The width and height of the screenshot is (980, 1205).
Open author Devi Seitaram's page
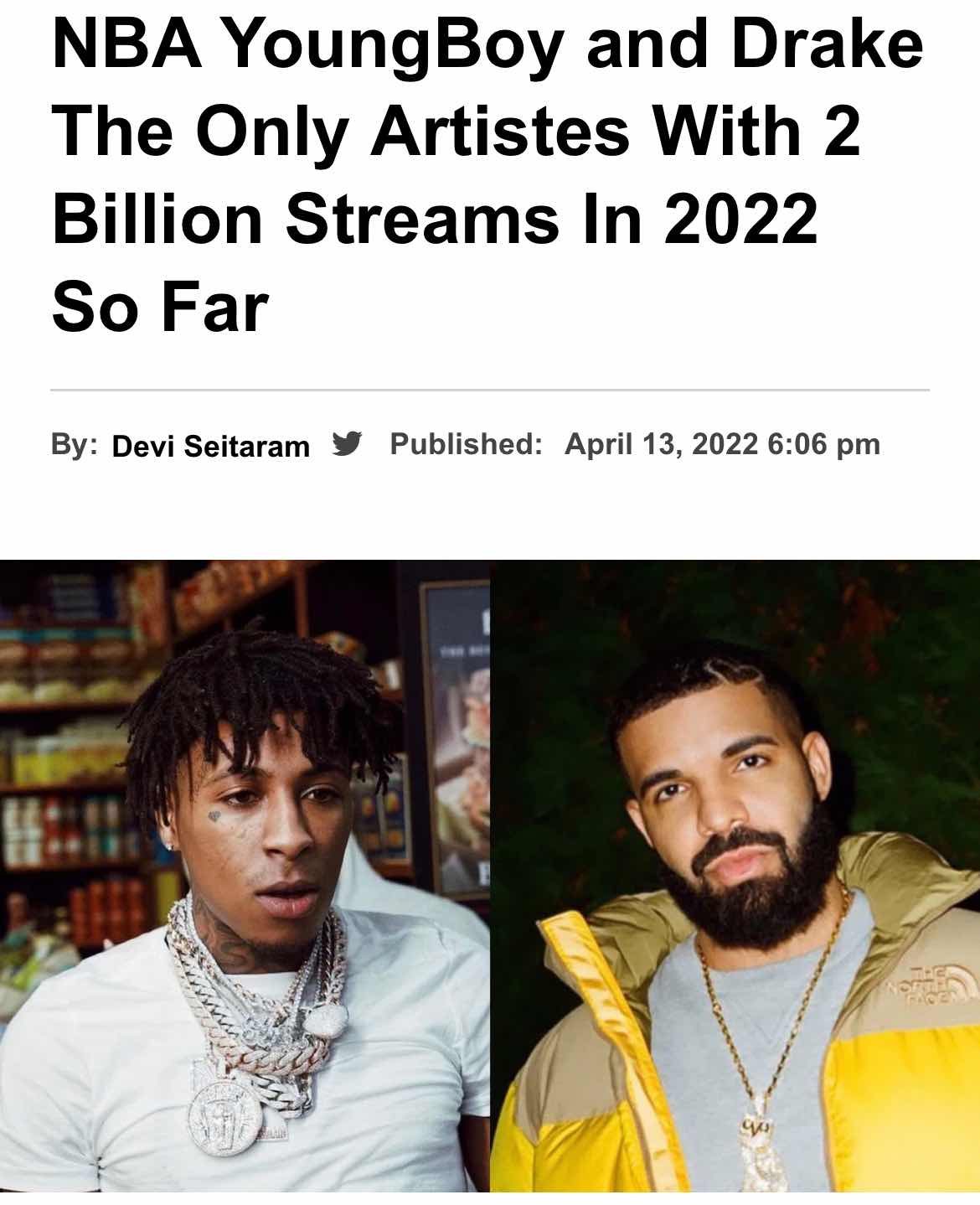tap(210, 446)
